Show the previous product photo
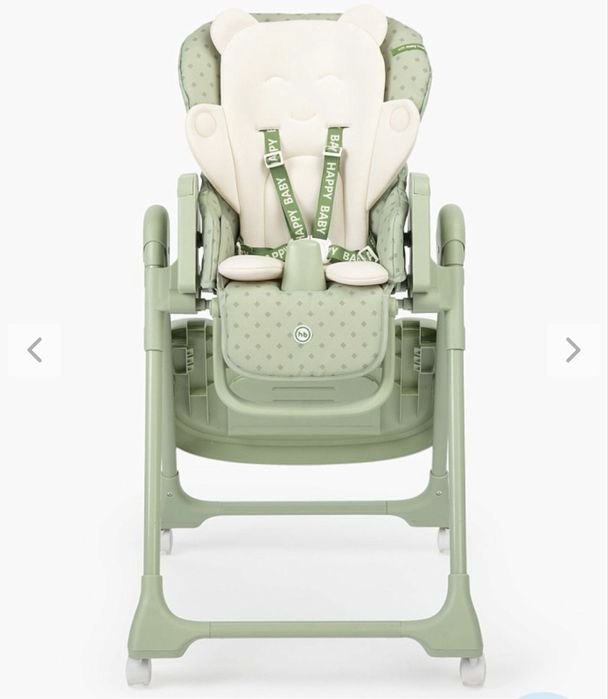This screenshot has height=699, width=608. coord(34,350)
